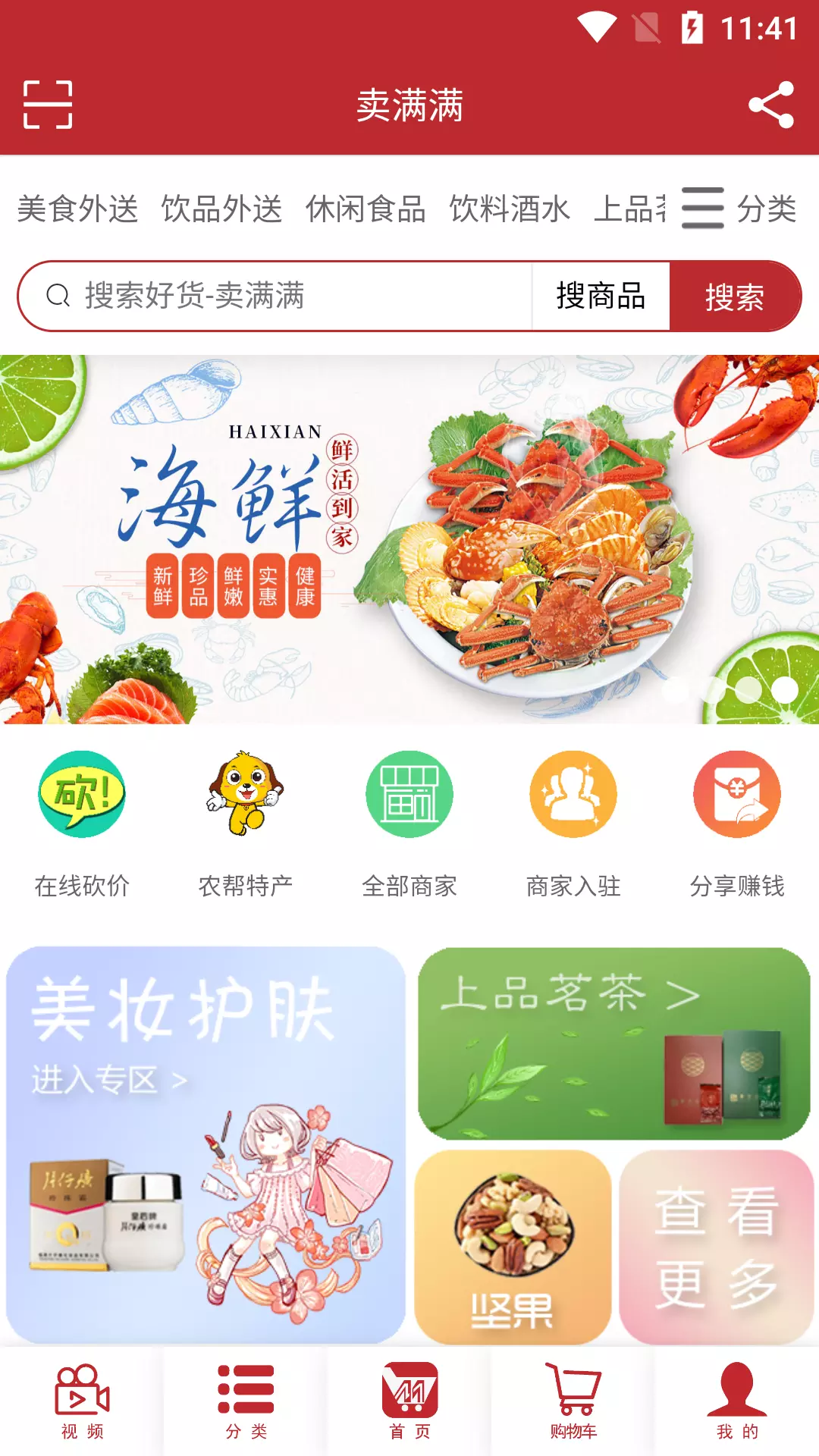
Task: Focus the 搜索好货-卖满满 search field
Action: 275,296
